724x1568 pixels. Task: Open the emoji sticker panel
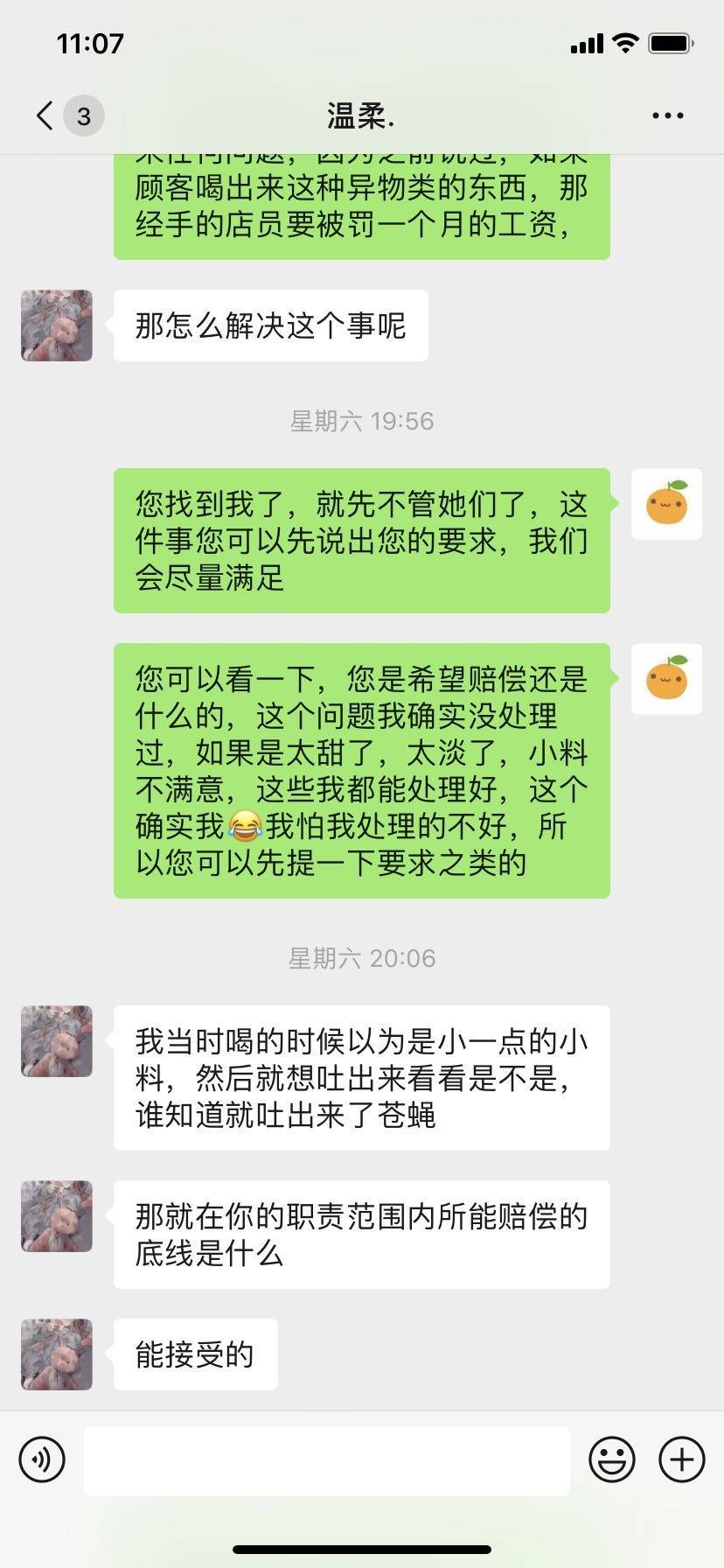(x=611, y=1459)
